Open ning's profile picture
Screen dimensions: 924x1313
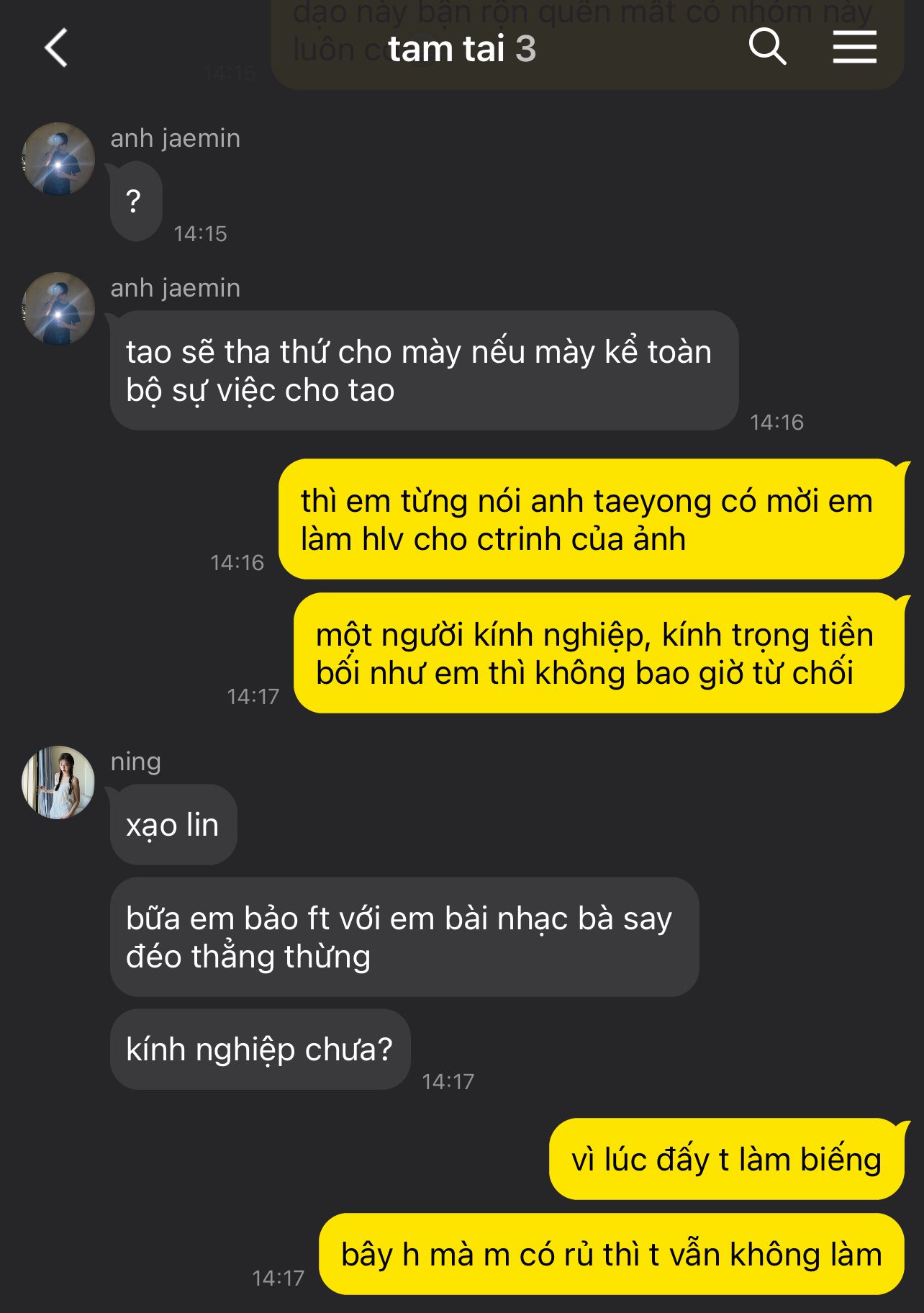pos(58,782)
